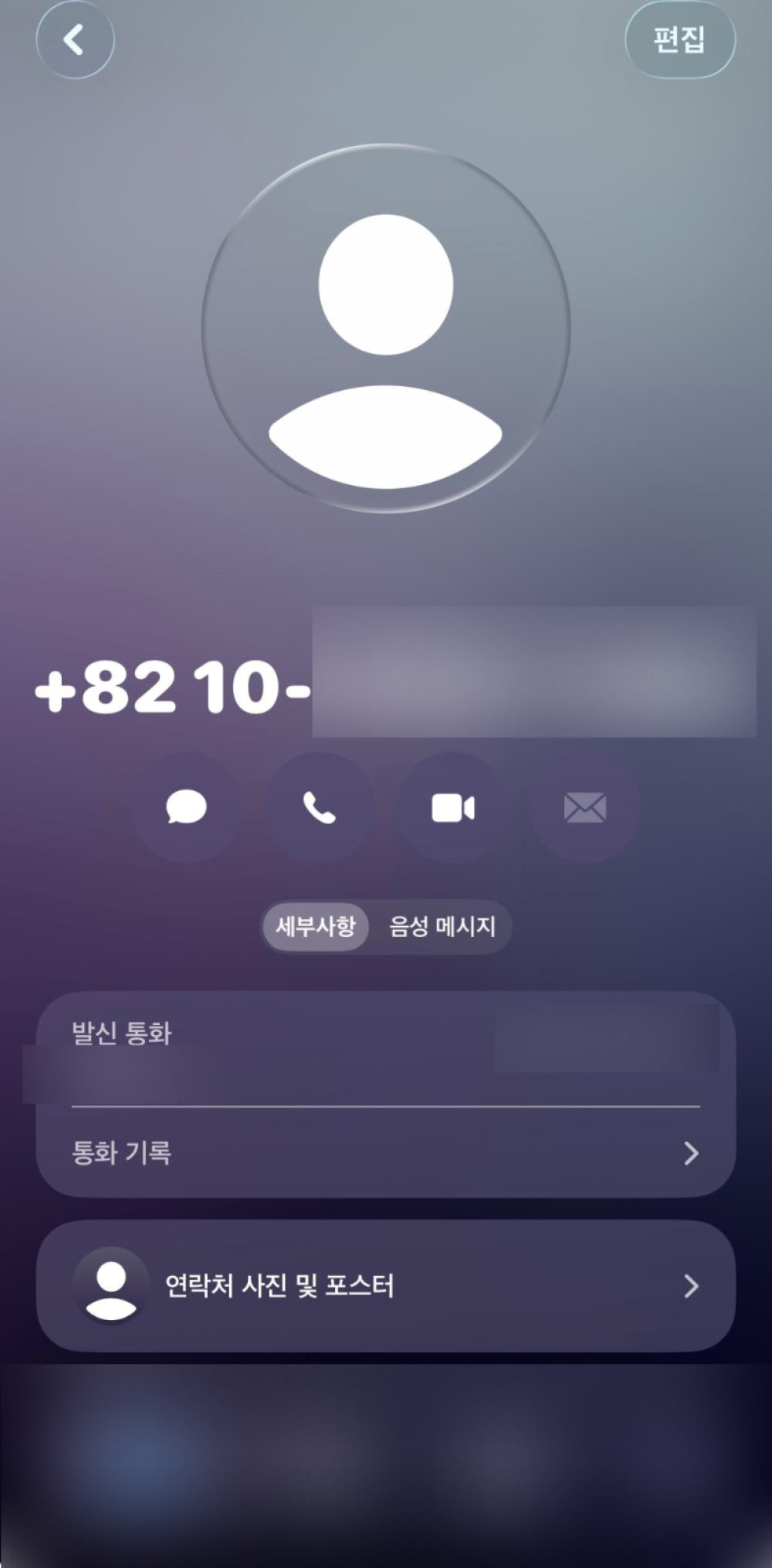
Task: Start a video call with camera icon
Action: click(x=452, y=808)
